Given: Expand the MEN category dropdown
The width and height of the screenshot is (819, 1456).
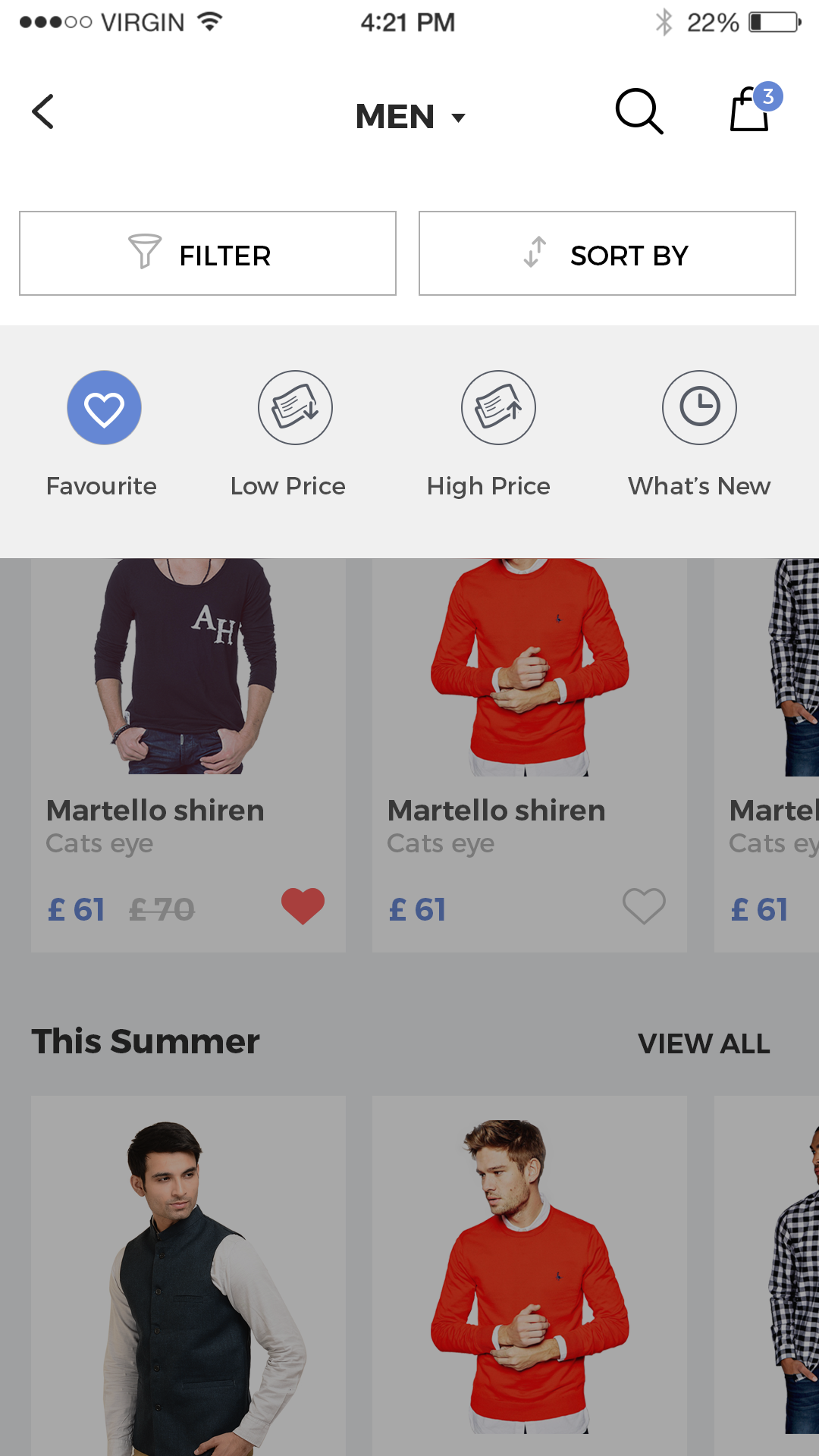Looking at the screenshot, I should pyautogui.click(x=410, y=117).
